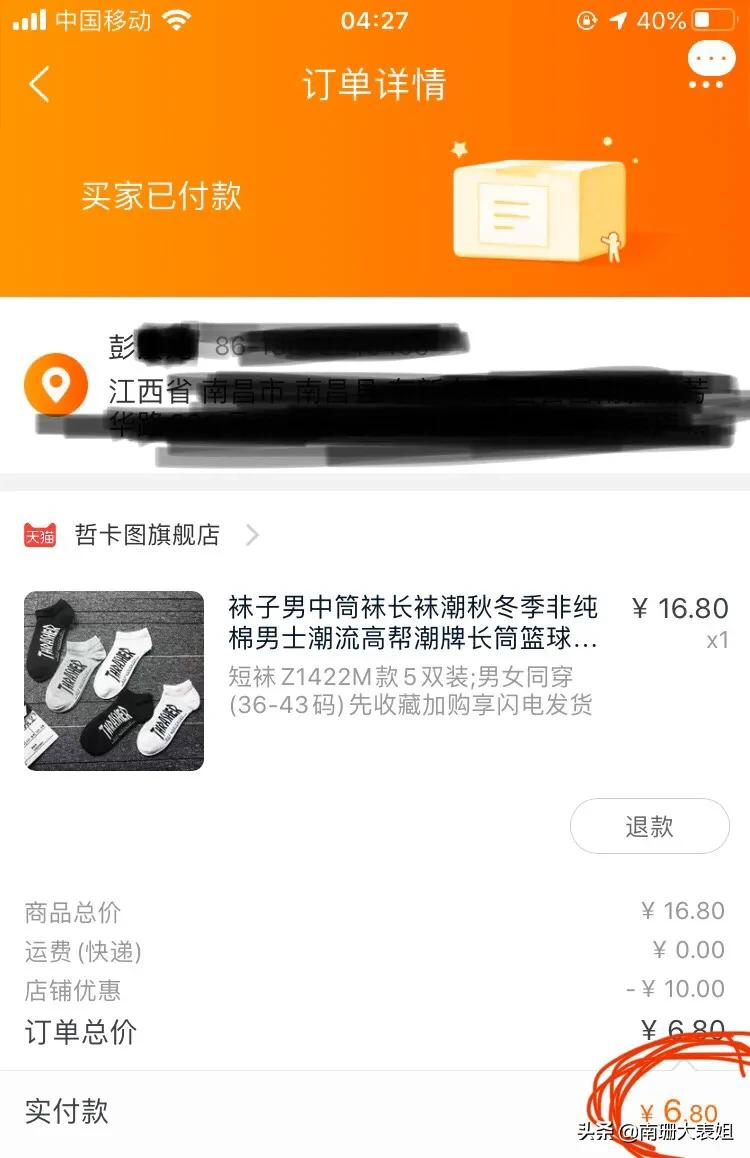
Task: Click the clock showing 04:27
Action: click(375, 20)
